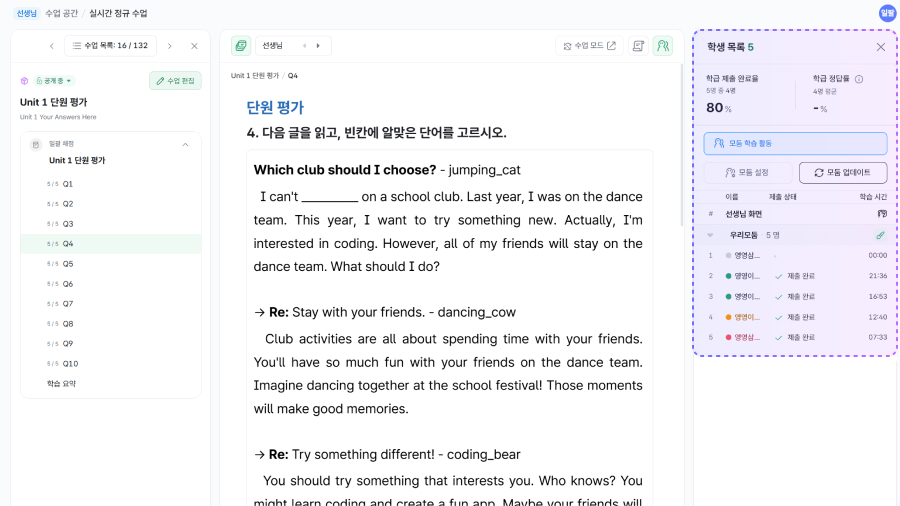Collapse the 일괄 채점 section

coord(185,144)
